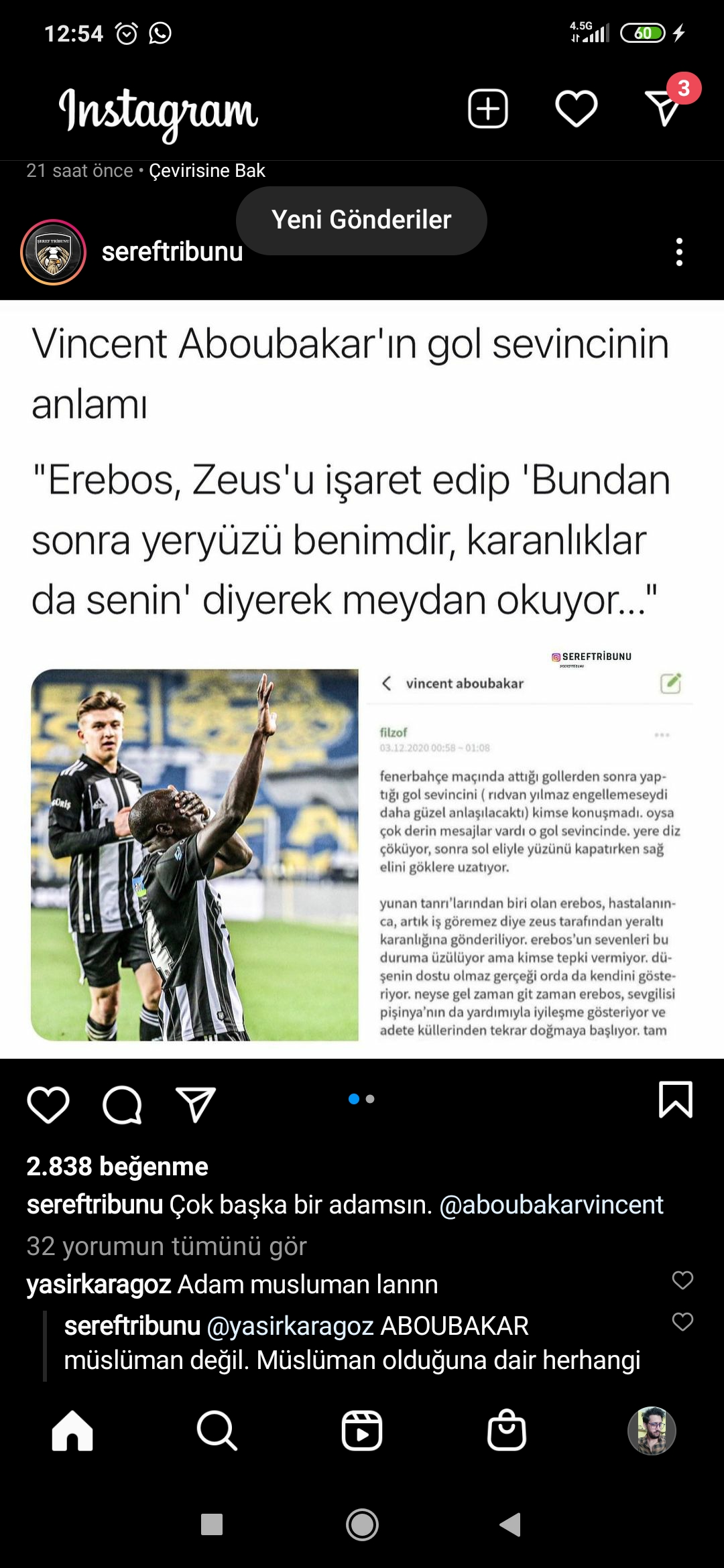The image size is (724, 1568).
Task: Save the post with bookmark icon
Action: click(x=675, y=1100)
